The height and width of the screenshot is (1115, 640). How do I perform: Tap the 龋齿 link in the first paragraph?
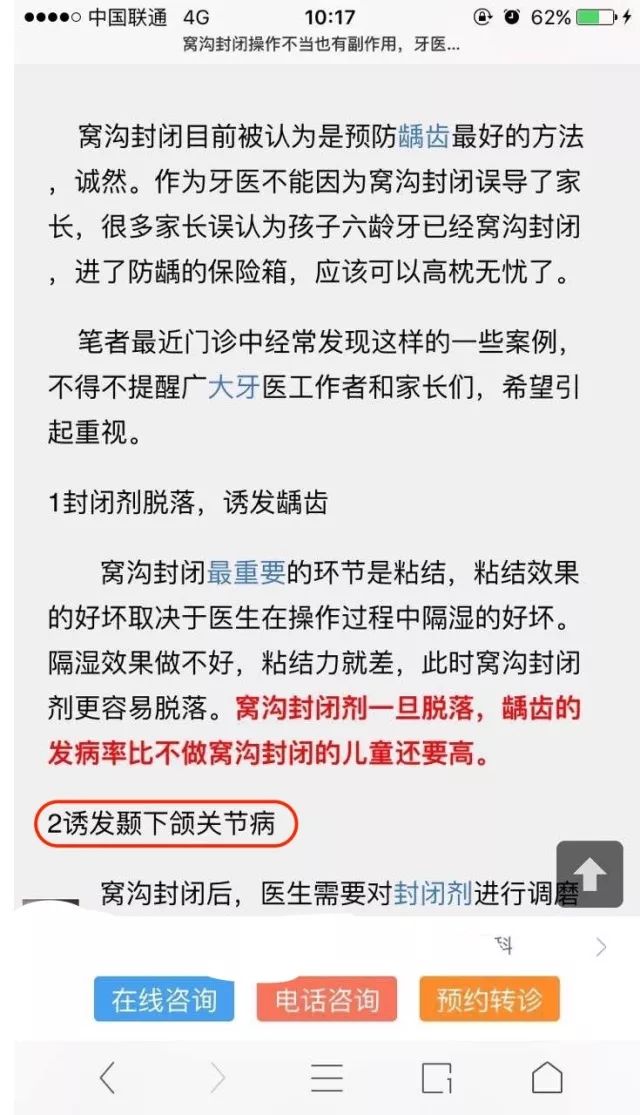point(425,137)
